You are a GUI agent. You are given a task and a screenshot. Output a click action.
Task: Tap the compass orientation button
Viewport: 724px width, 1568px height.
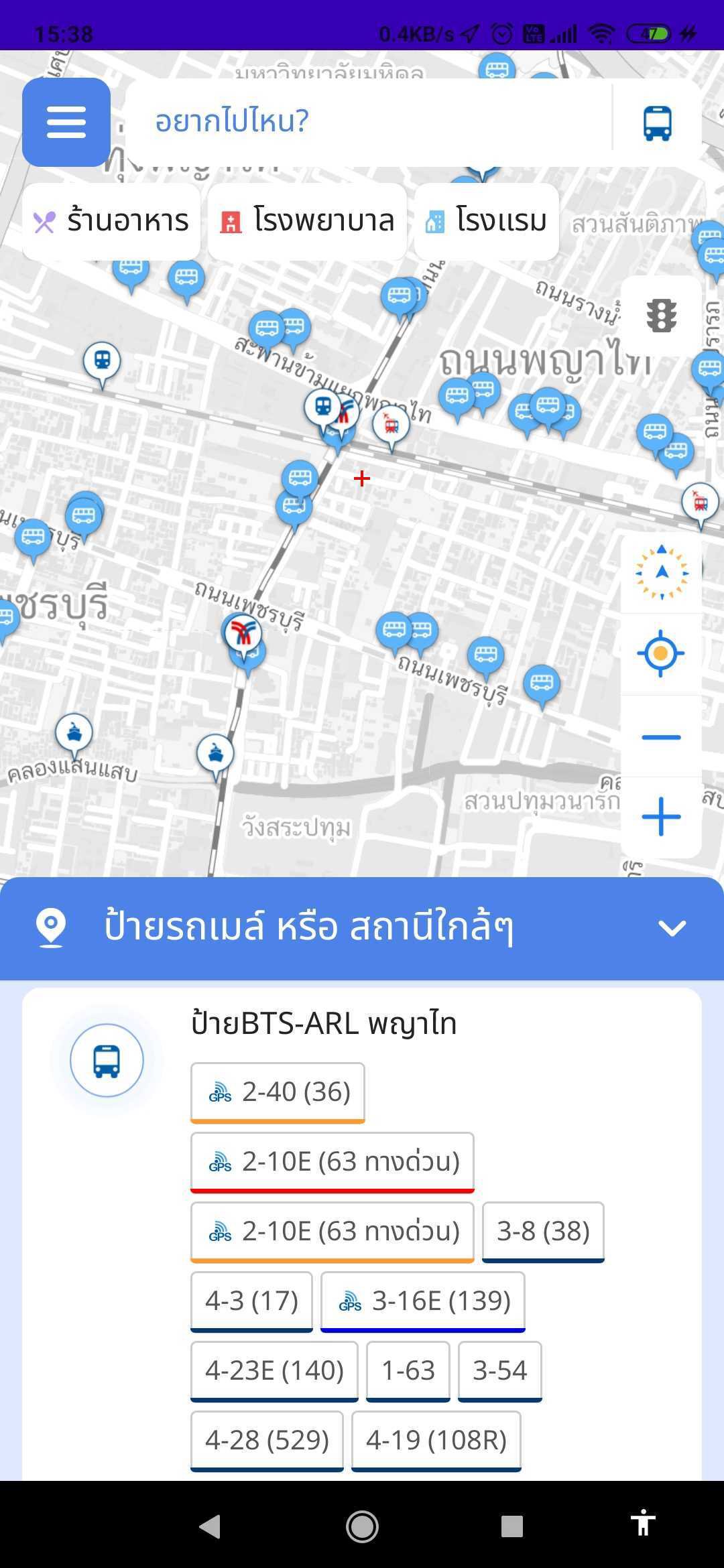click(661, 572)
